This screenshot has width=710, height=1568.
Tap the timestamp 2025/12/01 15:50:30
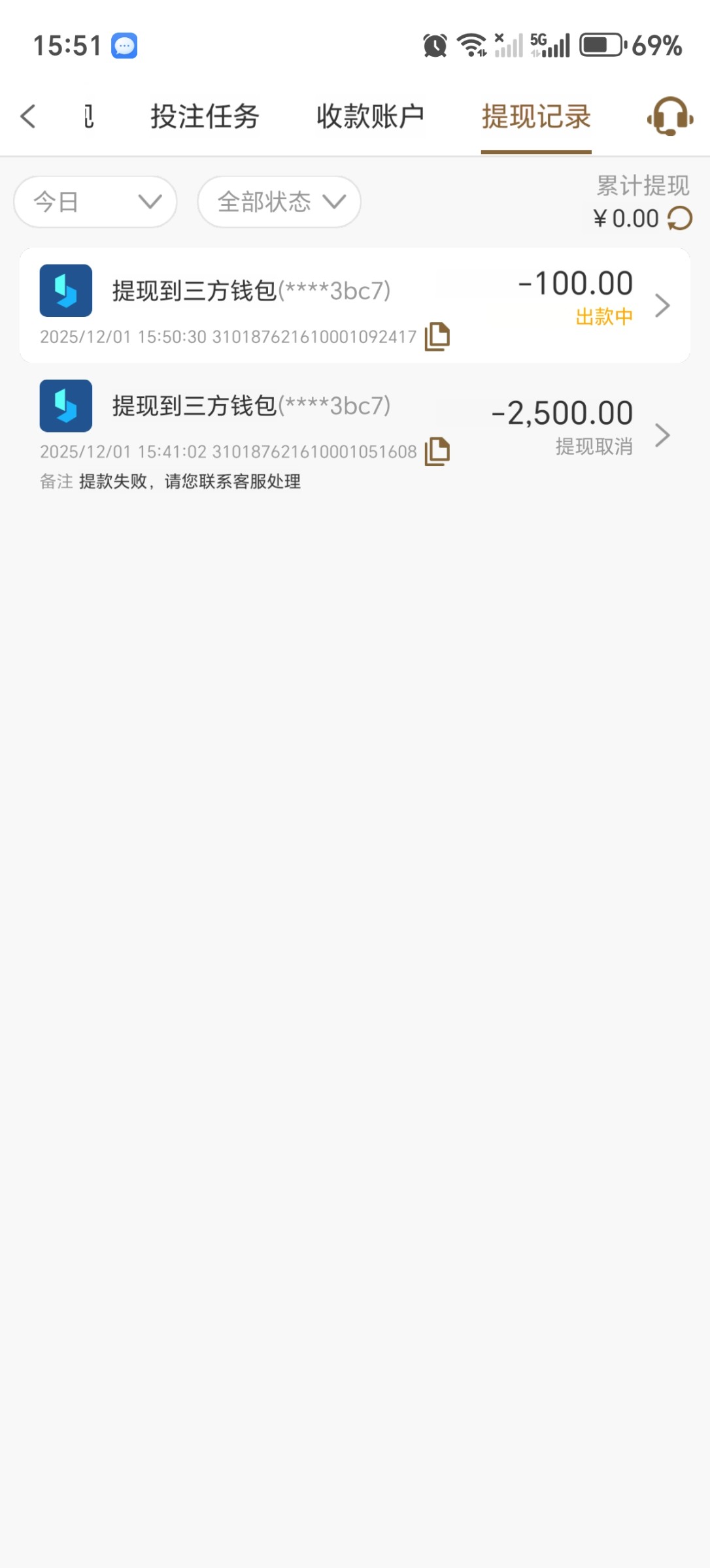[x=124, y=337]
